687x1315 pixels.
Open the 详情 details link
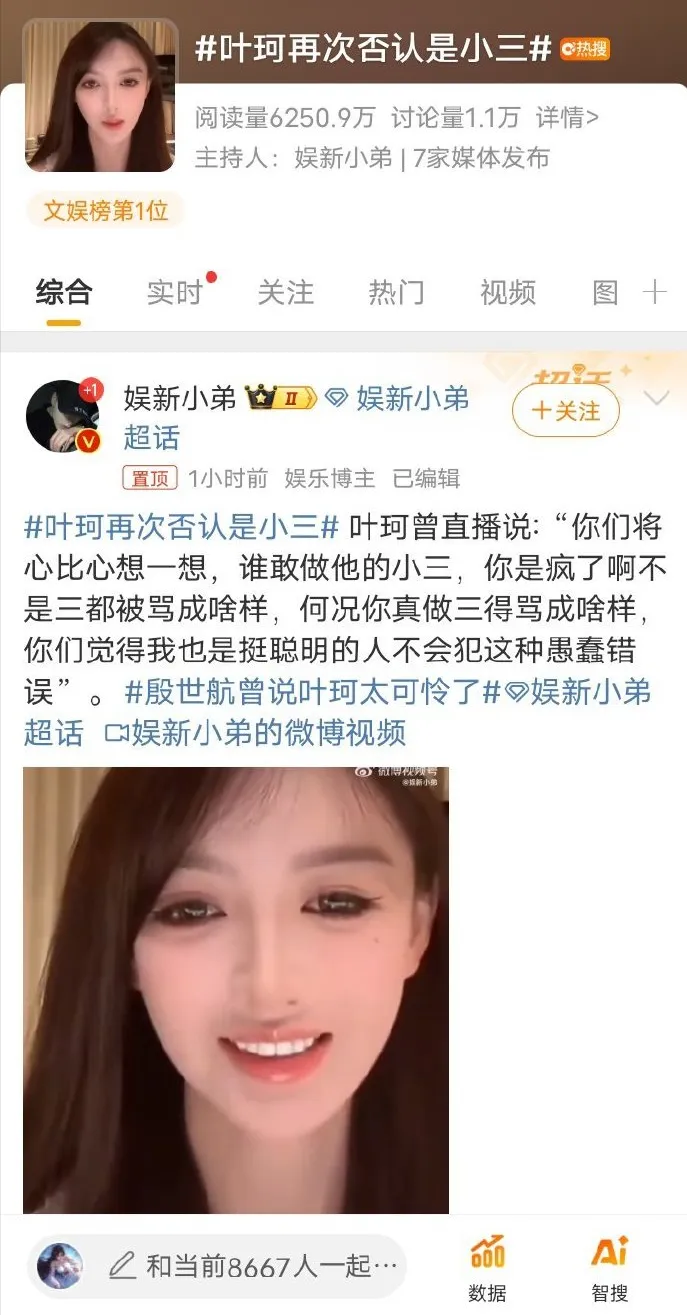click(567, 118)
